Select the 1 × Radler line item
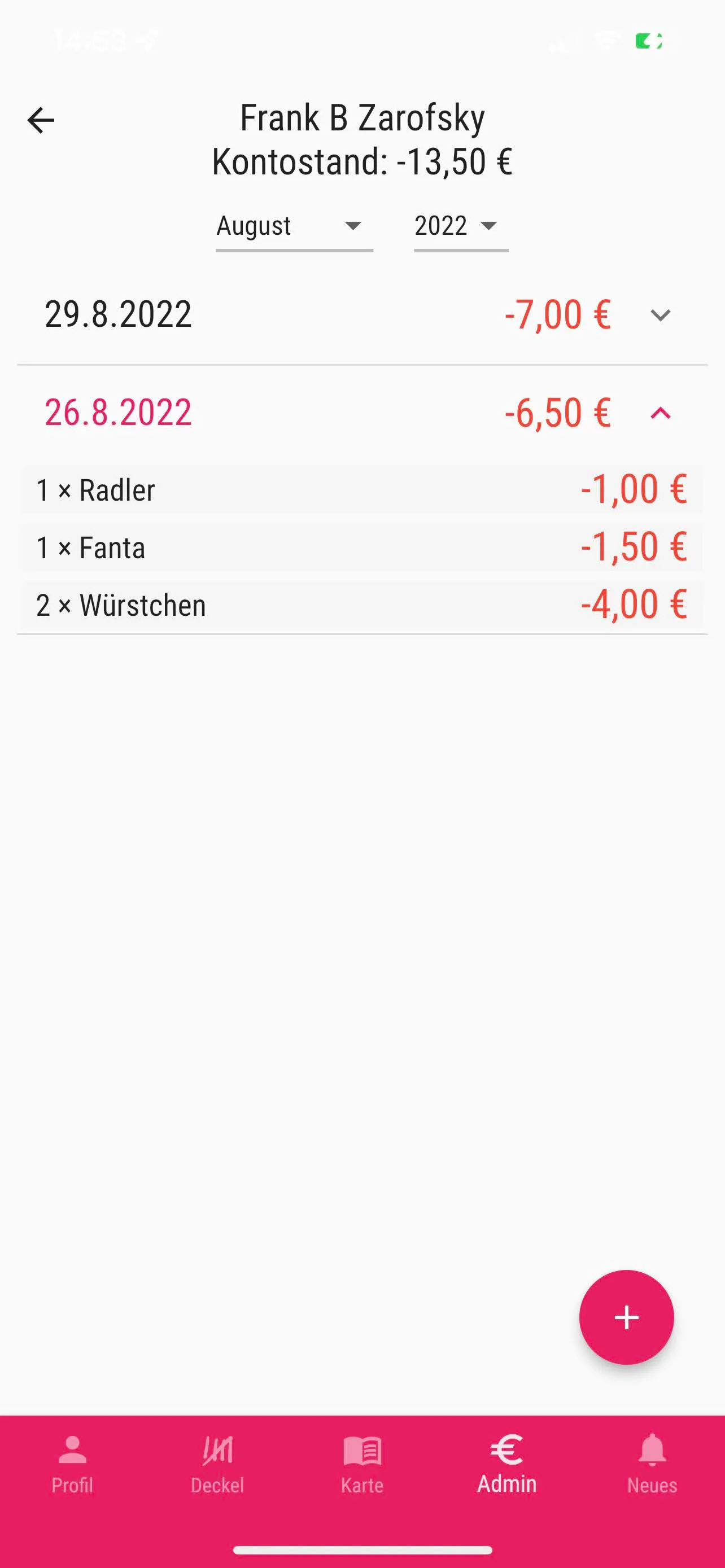Image resolution: width=725 pixels, height=1568 pixels. pos(362,489)
